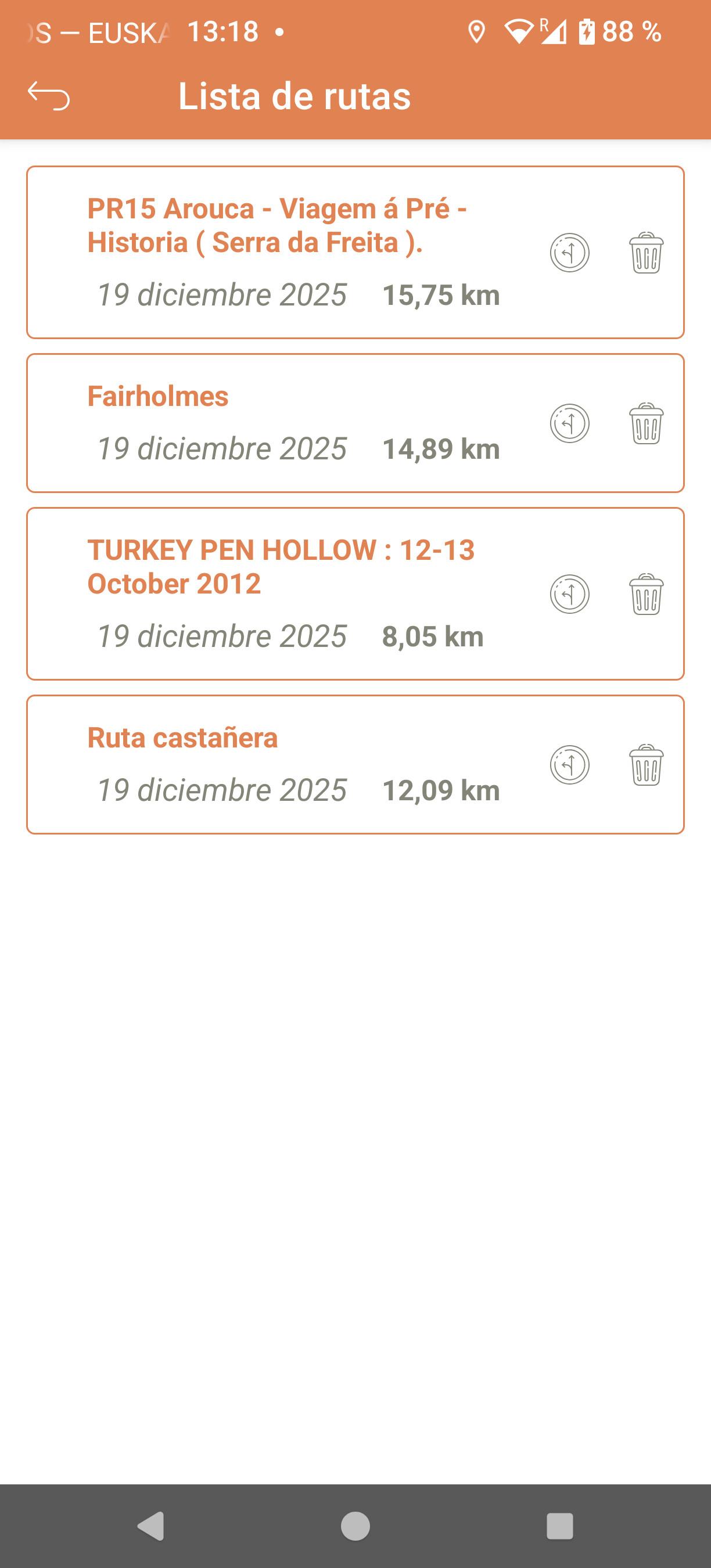This screenshot has width=711, height=1568.
Task: Delete the Ruta castañera route
Action: [646, 764]
